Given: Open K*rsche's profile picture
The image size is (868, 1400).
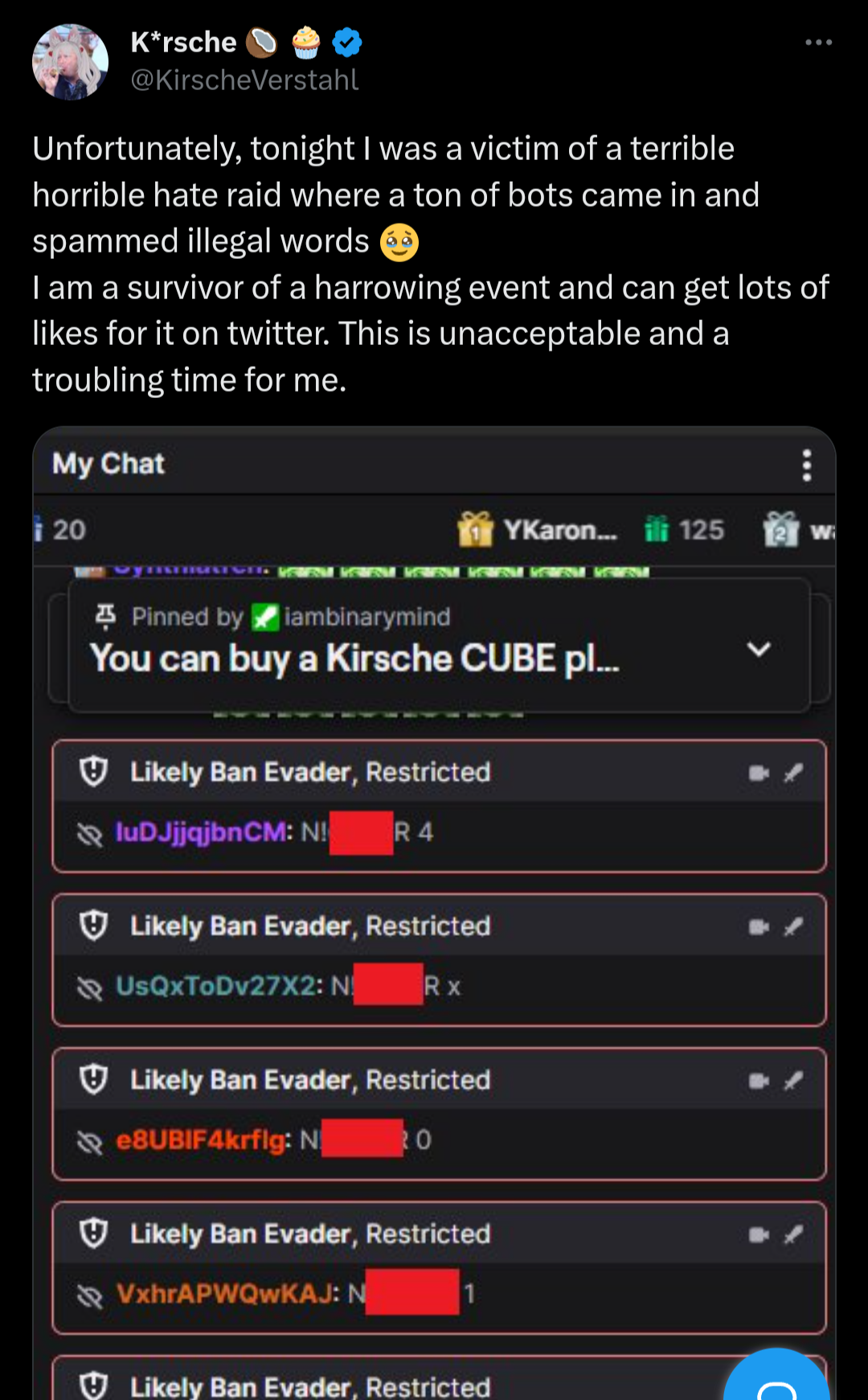Looking at the screenshot, I should tap(70, 62).
